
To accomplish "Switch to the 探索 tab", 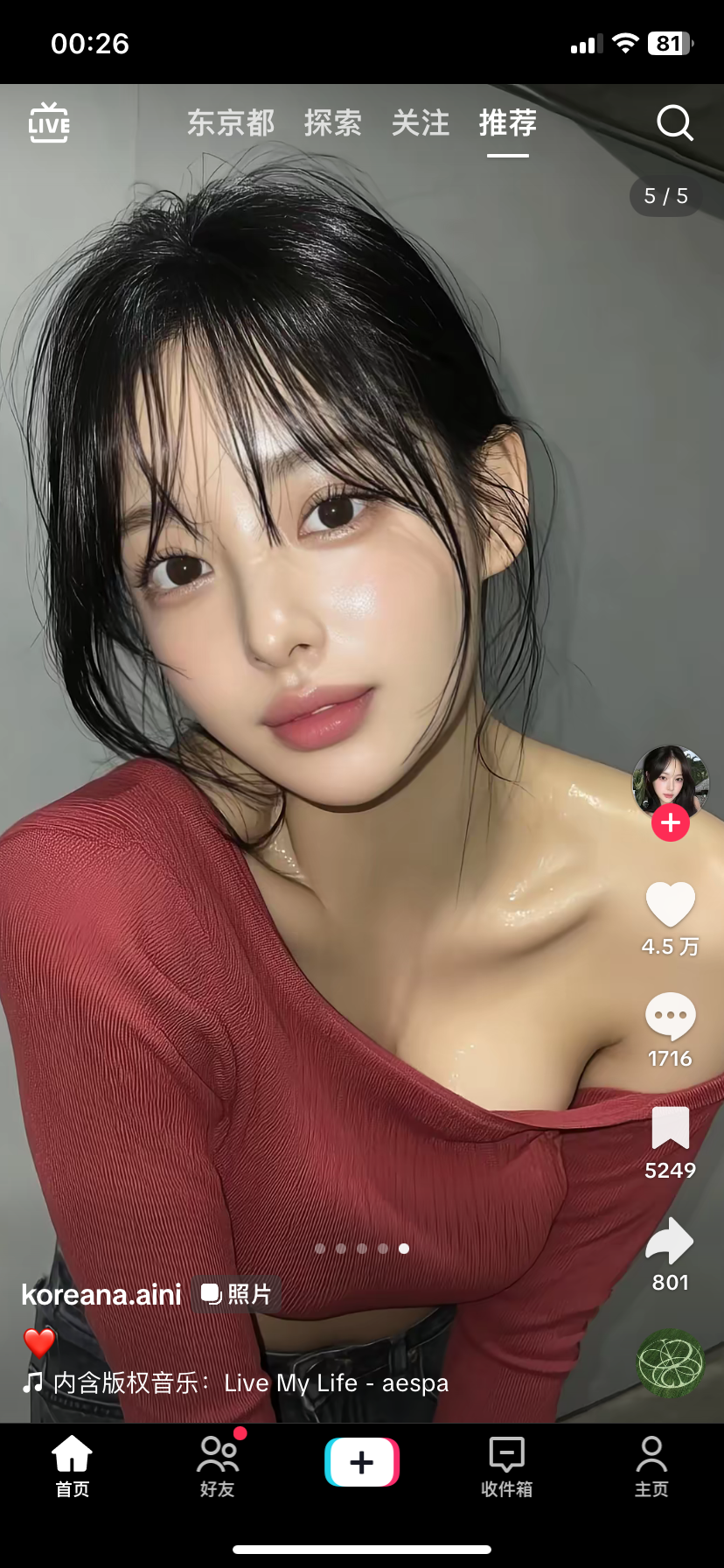I will click(332, 123).
